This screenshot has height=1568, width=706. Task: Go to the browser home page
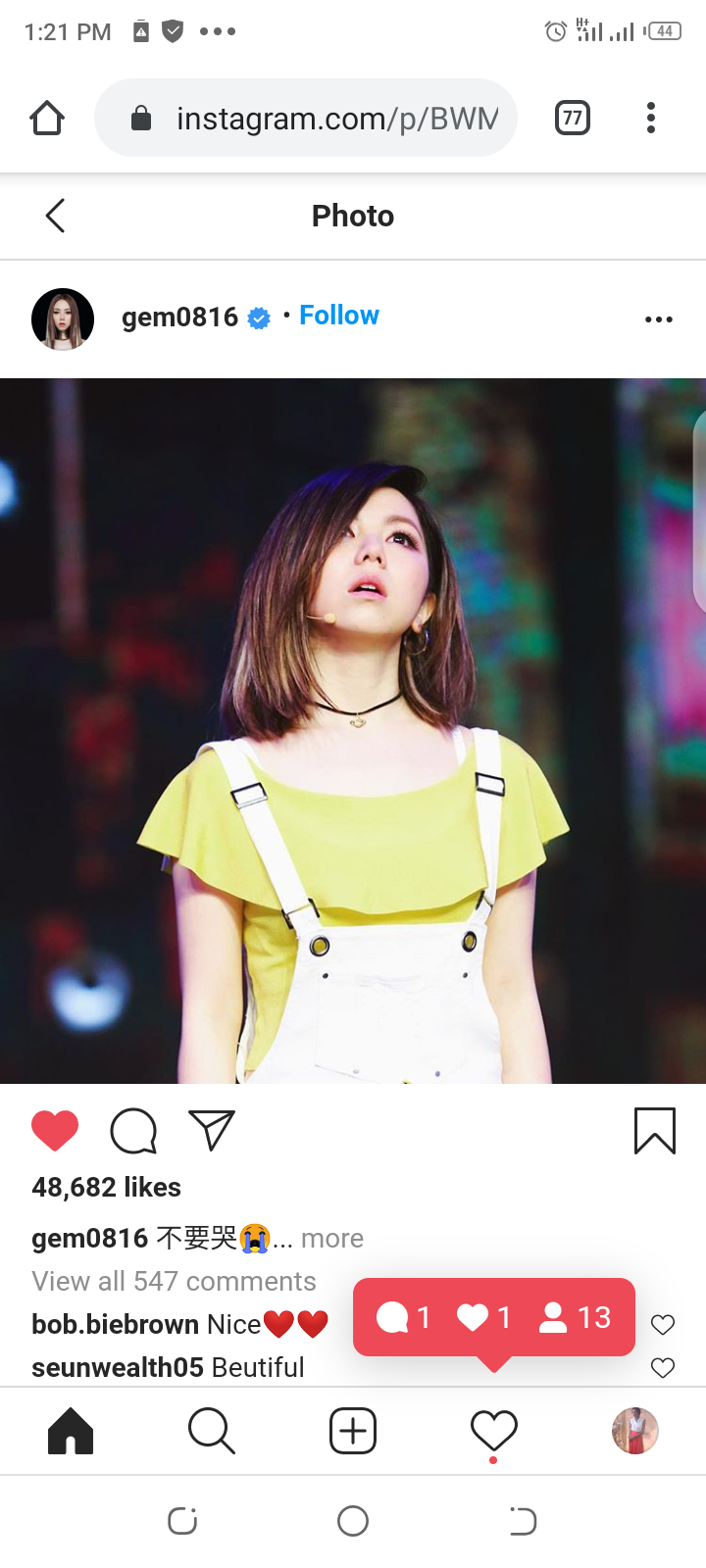tap(47, 118)
